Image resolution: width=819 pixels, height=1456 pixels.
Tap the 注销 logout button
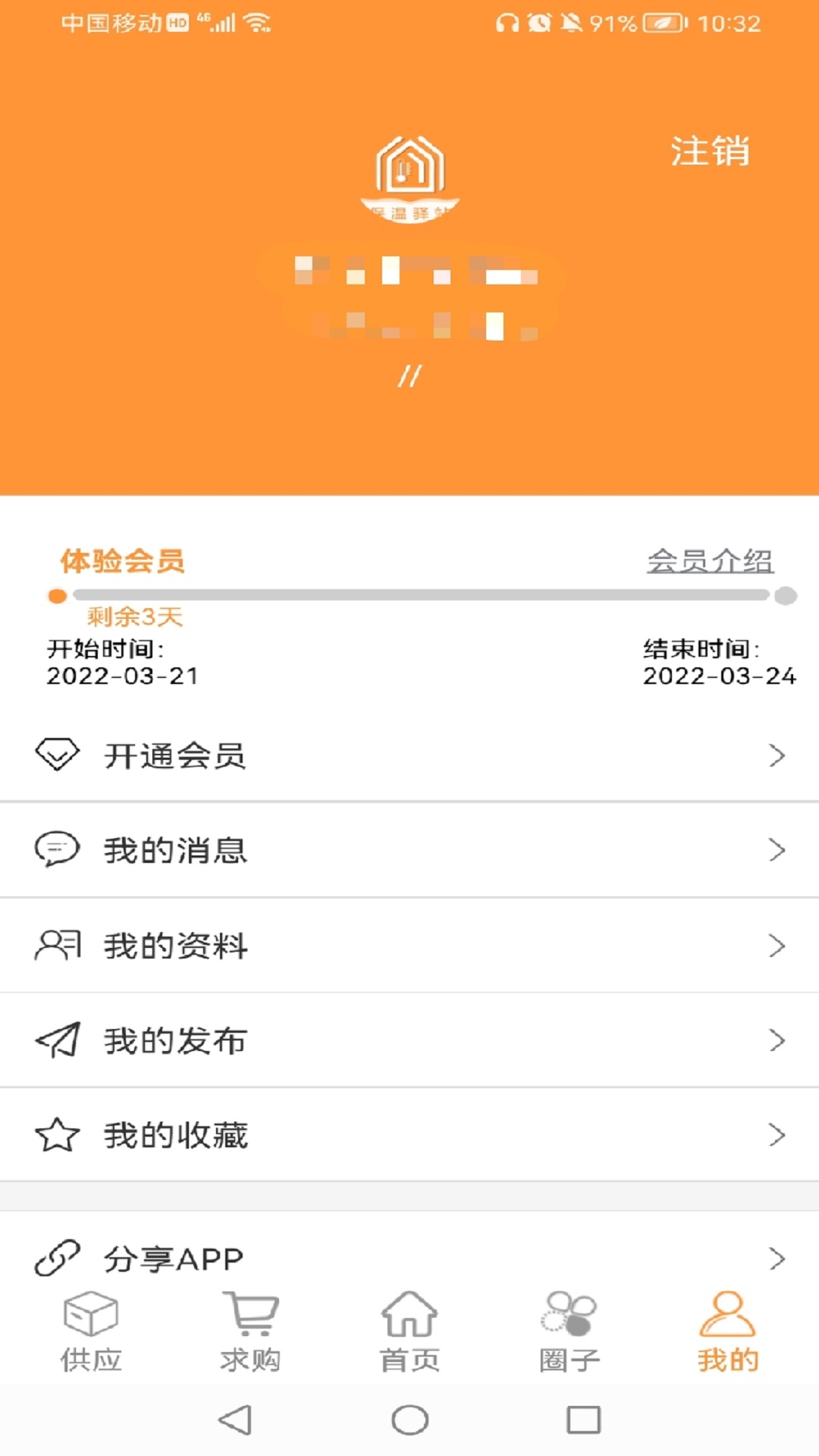710,151
